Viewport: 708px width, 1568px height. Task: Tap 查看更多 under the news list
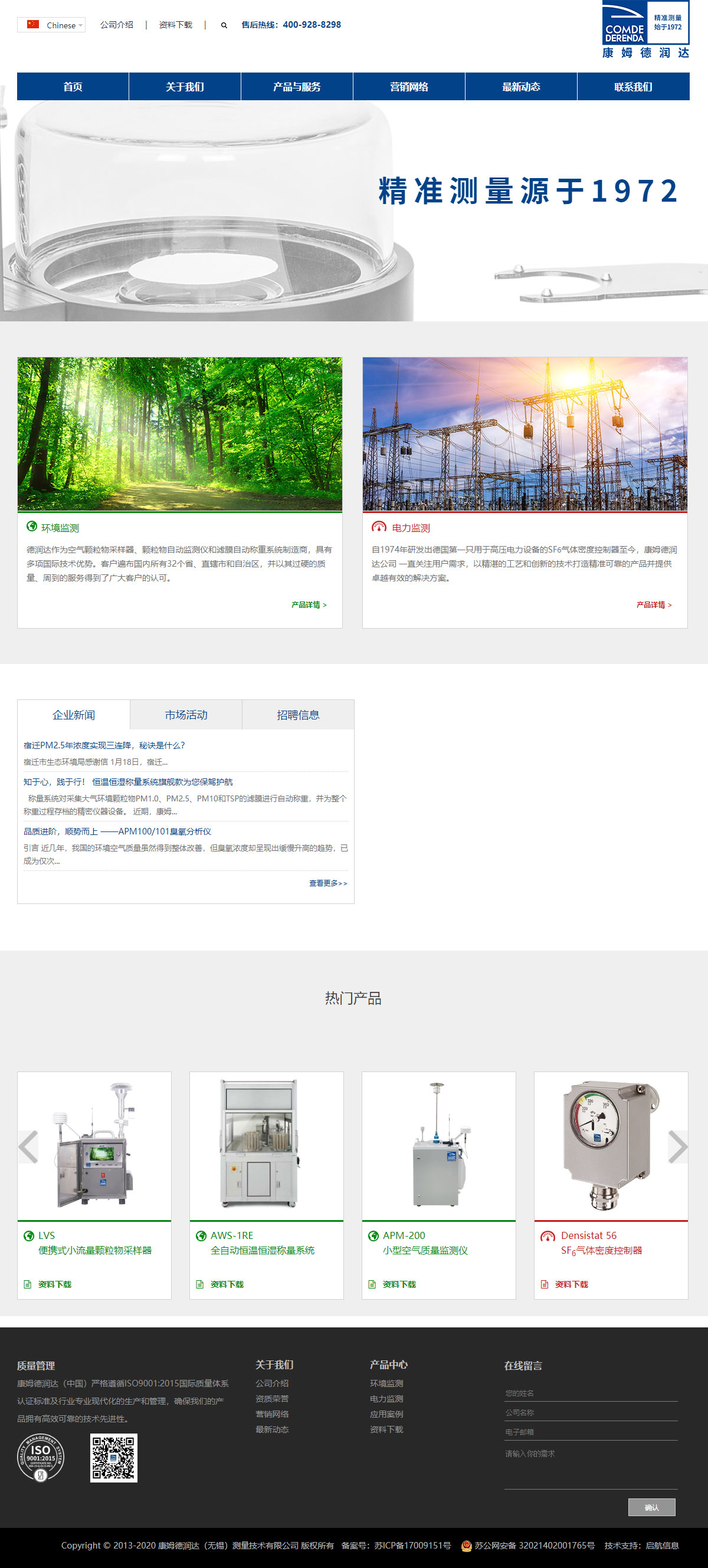click(327, 883)
